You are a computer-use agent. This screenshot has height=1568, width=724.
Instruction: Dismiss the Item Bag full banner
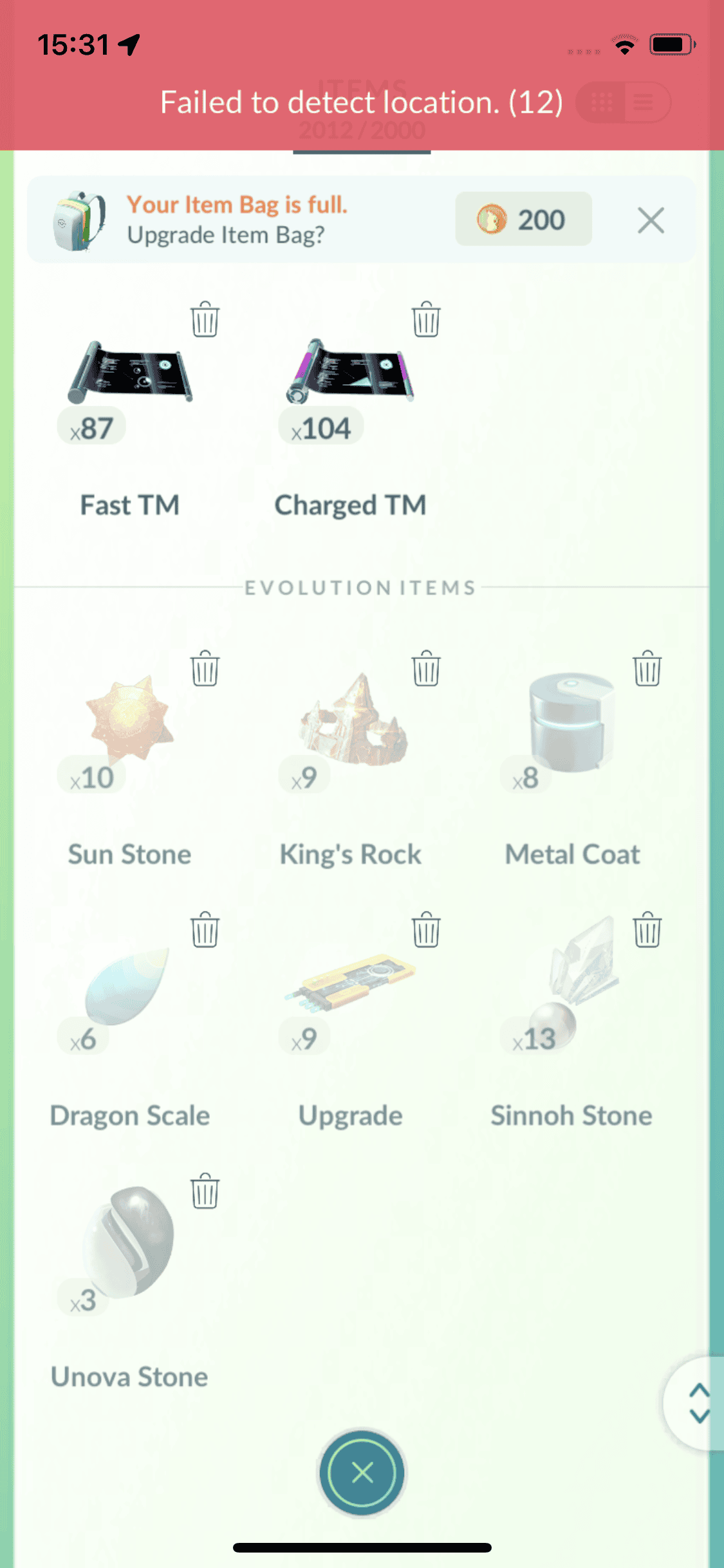point(651,221)
